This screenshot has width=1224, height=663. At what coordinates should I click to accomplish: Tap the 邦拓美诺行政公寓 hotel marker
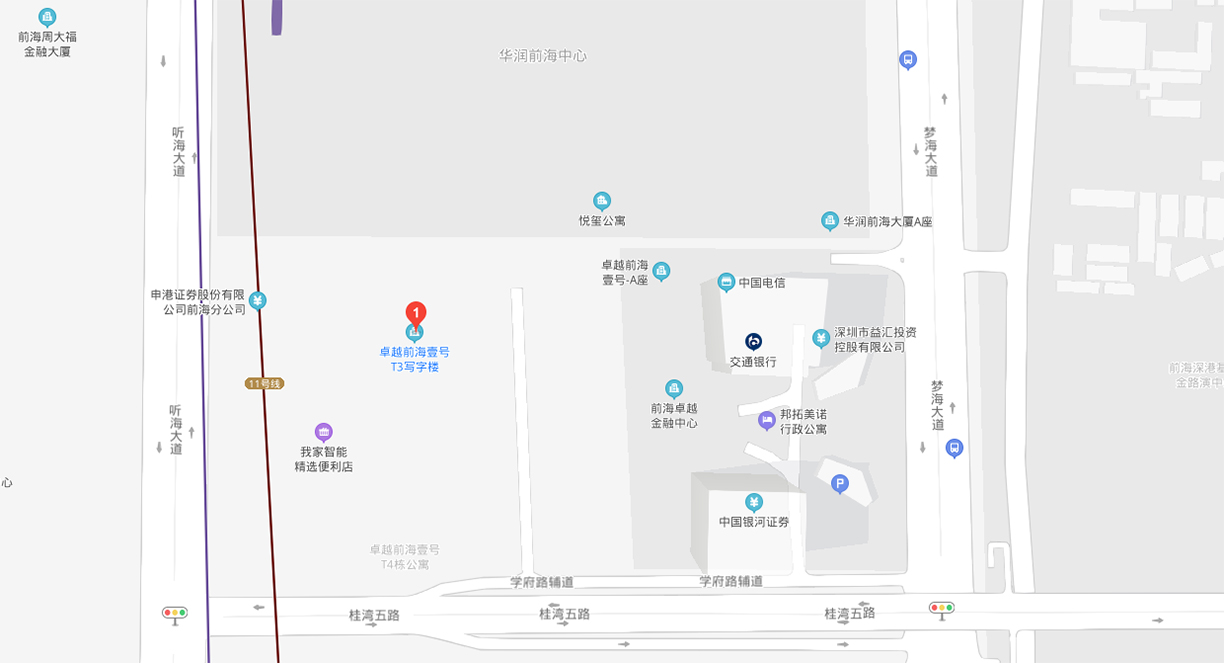coord(767,420)
